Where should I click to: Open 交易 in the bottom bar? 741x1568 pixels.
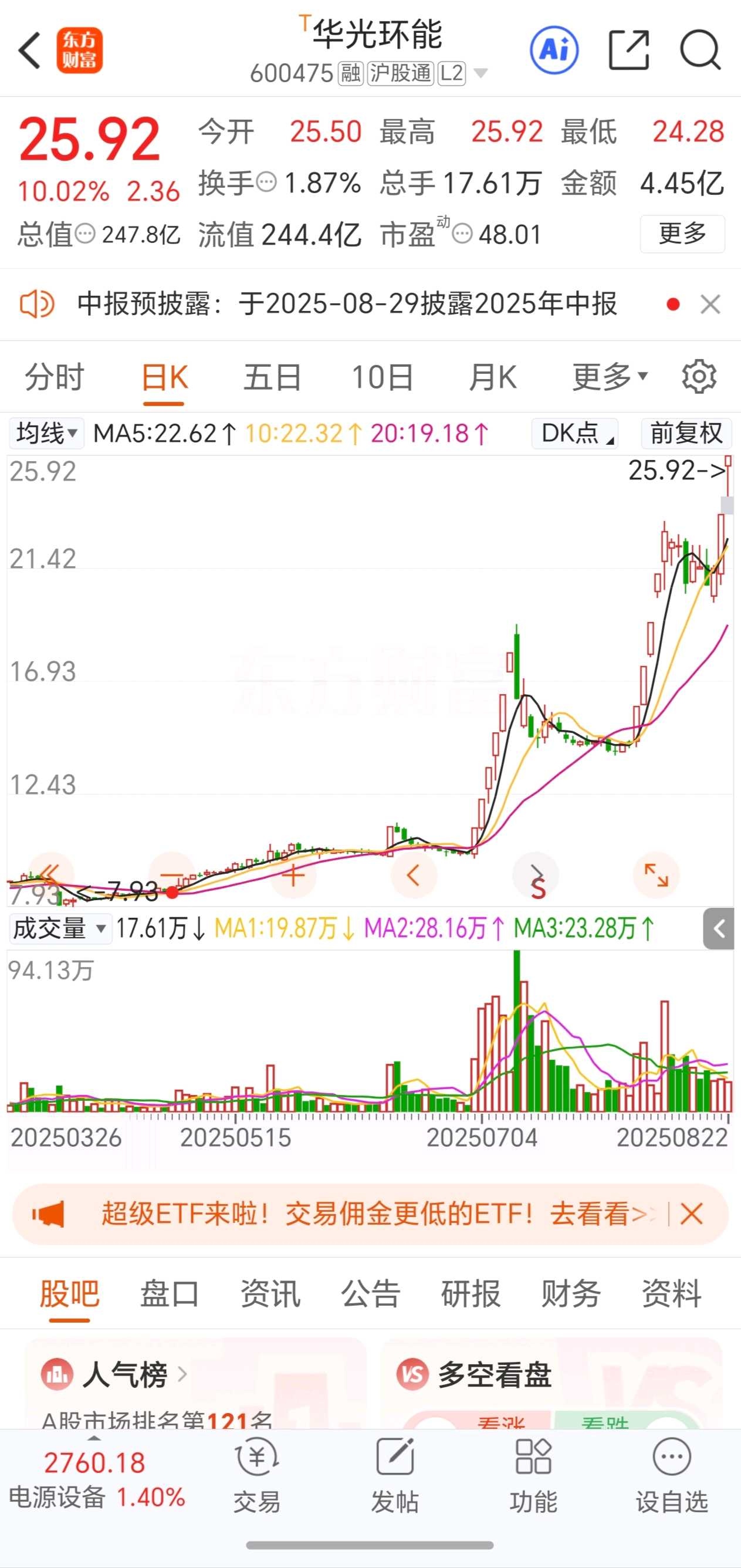click(257, 1475)
